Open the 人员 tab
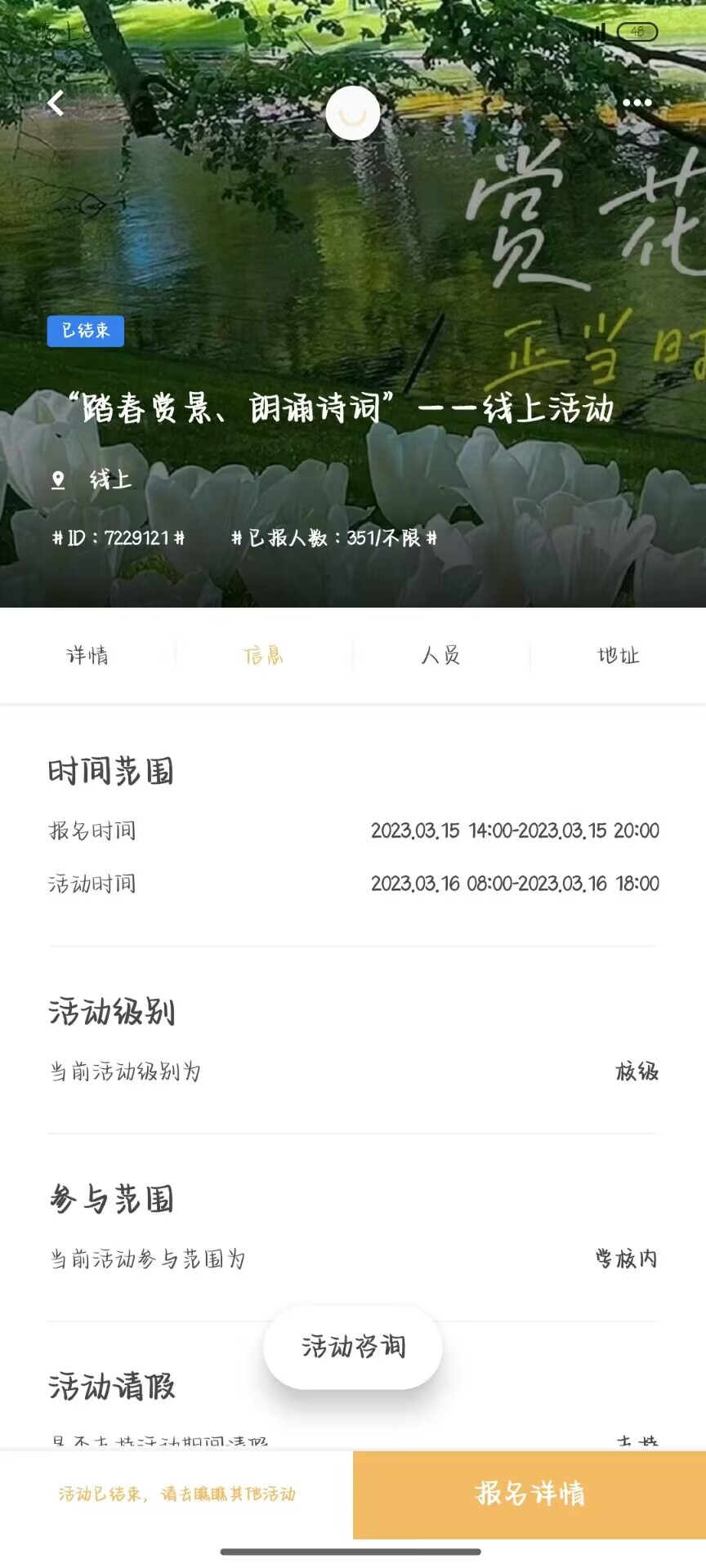The image size is (706, 1568). pyautogui.click(x=441, y=655)
